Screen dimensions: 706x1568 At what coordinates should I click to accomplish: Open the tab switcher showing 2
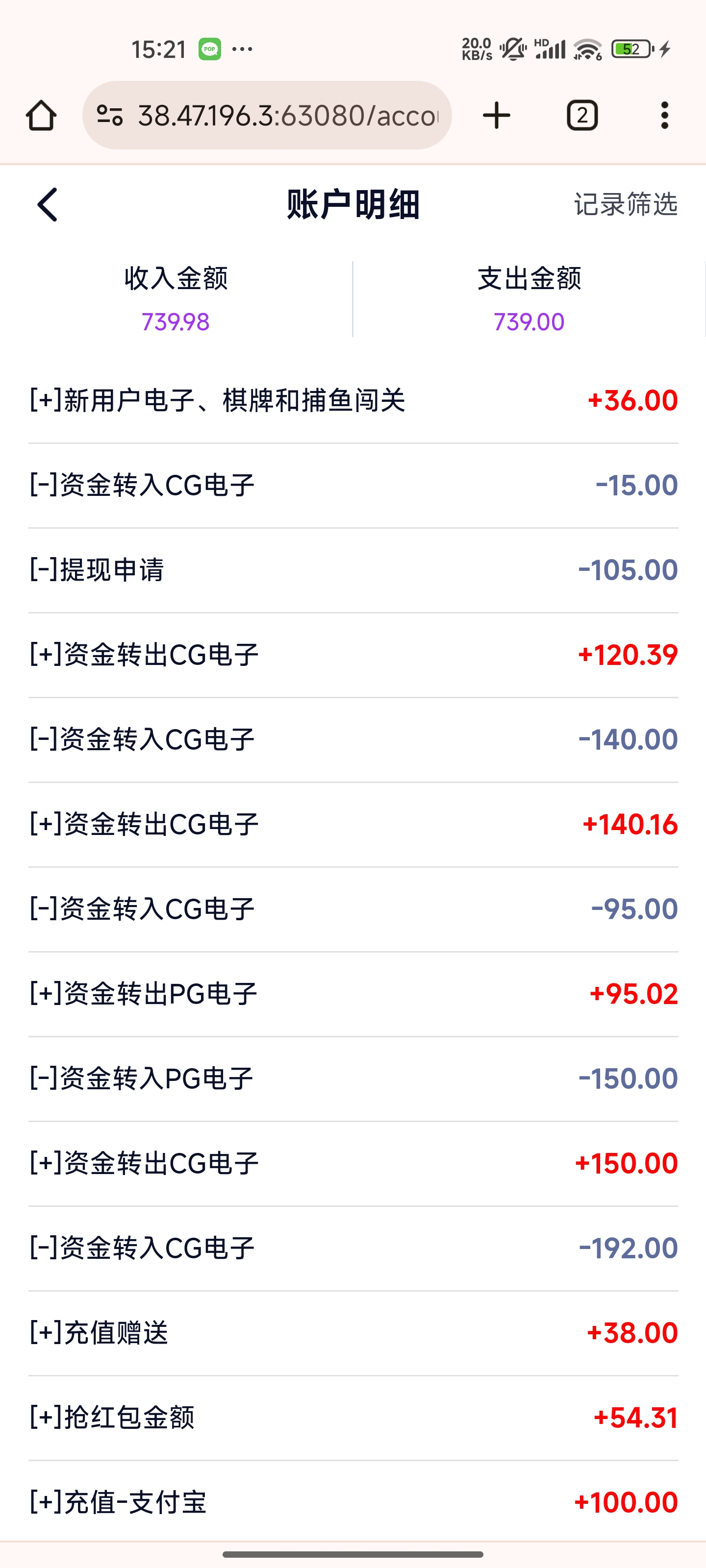582,115
